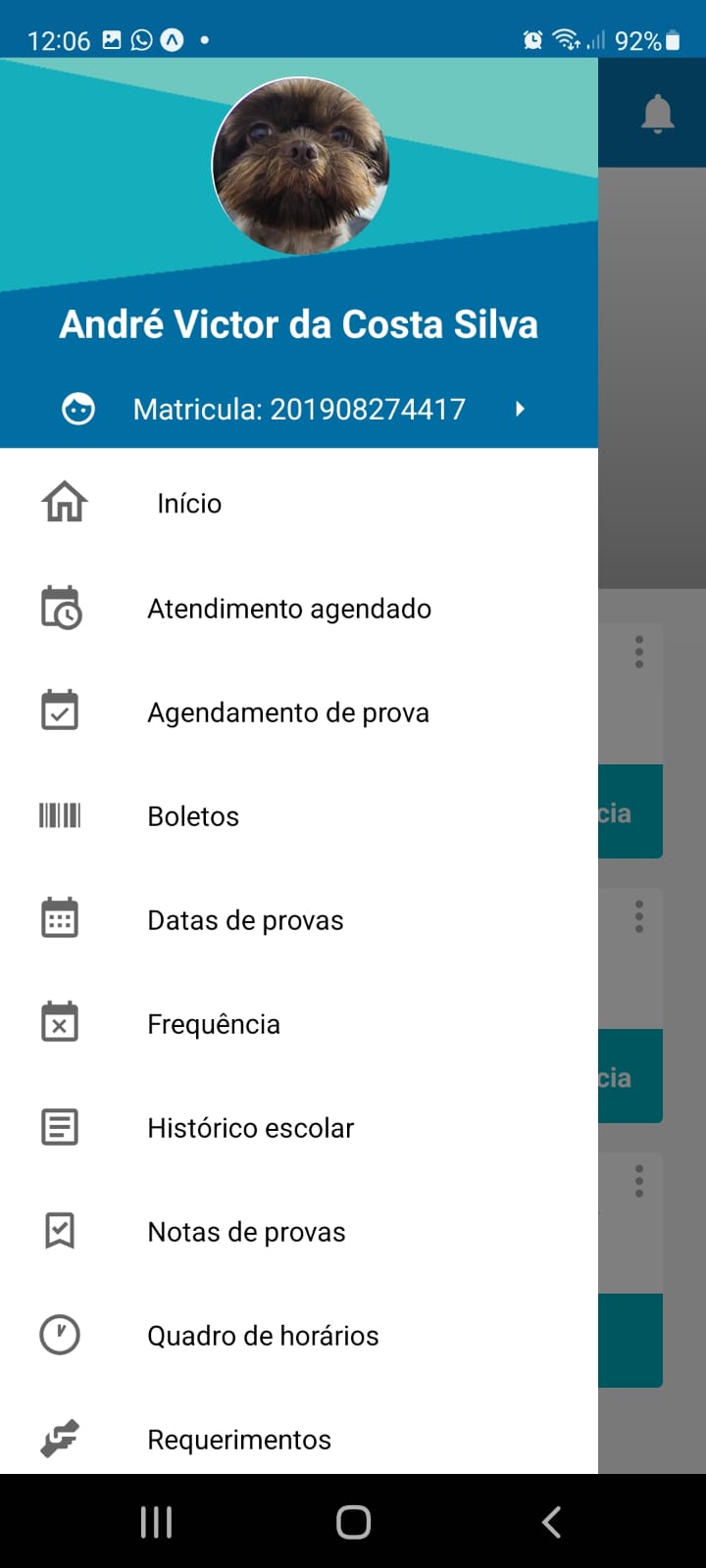The width and height of the screenshot is (706, 1568).
Task: Open the top card's three-dot overflow menu
Action: [x=638, y=652]
